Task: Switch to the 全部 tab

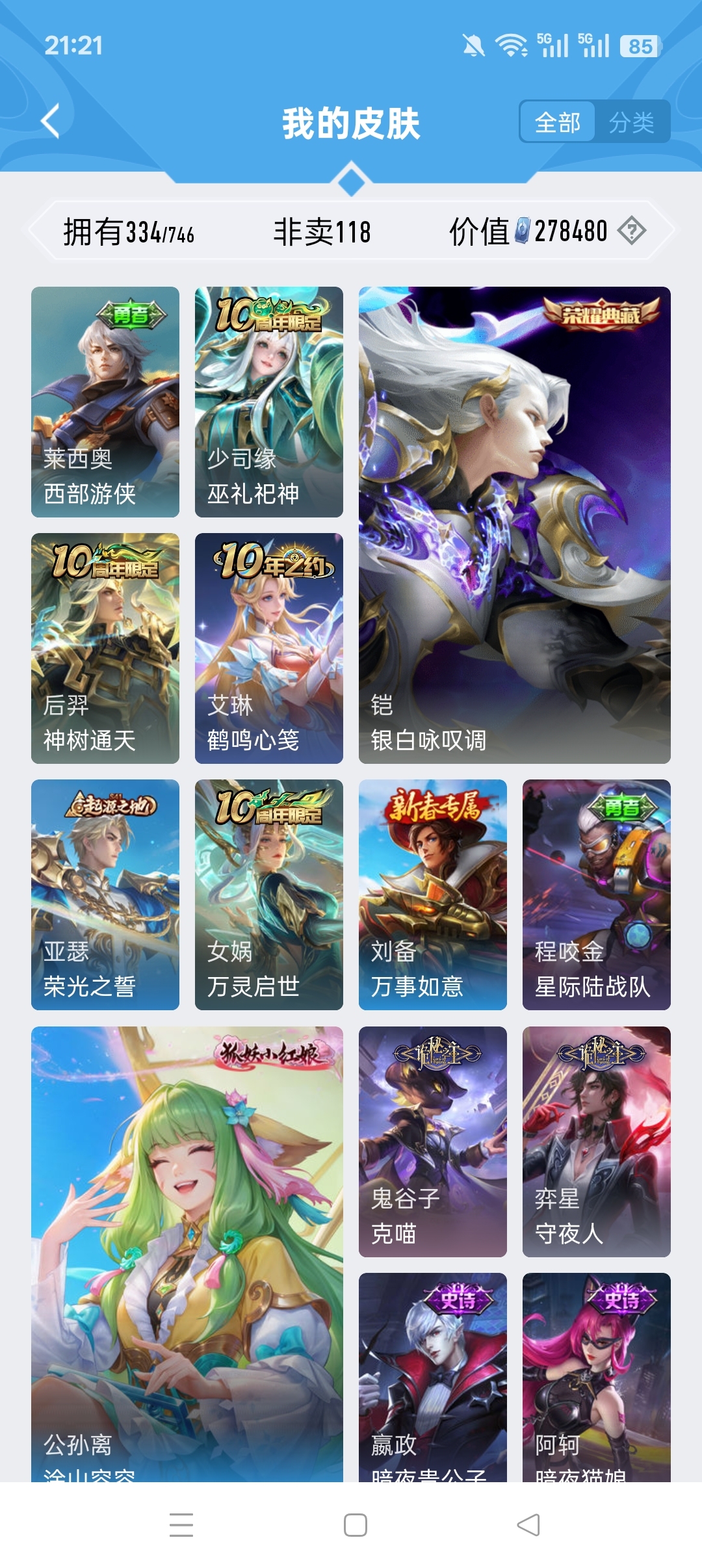Action: (x=558, y=122)
